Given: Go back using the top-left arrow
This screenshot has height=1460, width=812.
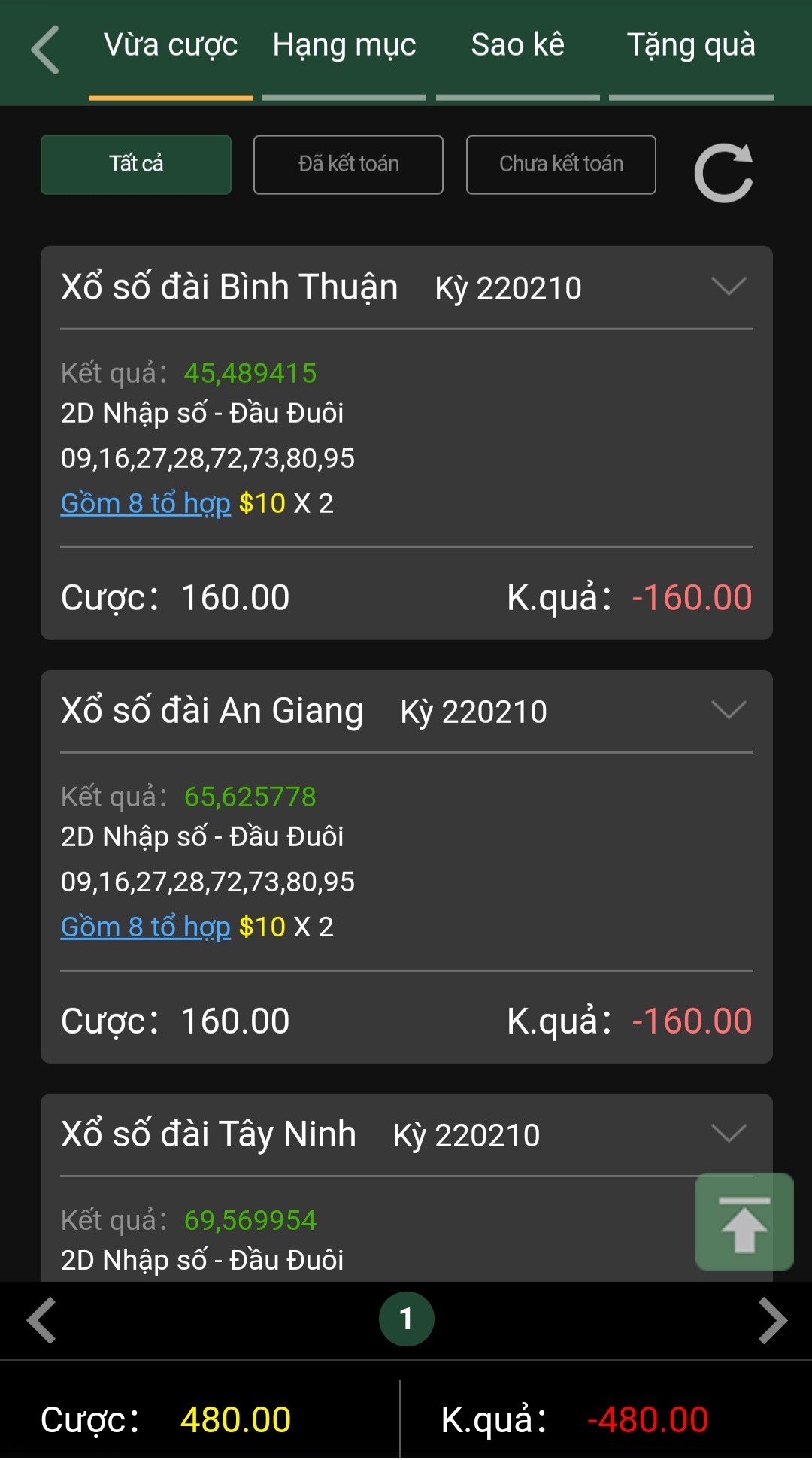Looking at the screenshot, I should pyautogui.click(x=45, y=50).
